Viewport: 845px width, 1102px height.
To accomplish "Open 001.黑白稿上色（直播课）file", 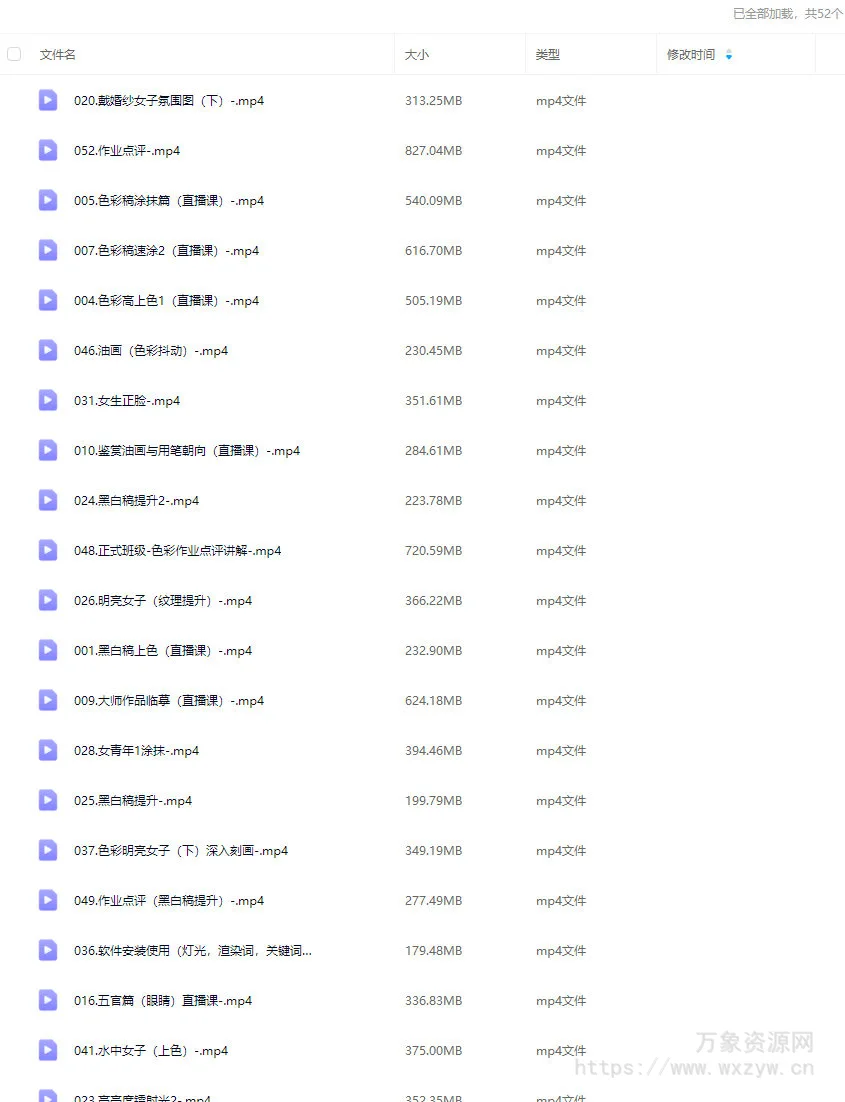I will 162,651.
